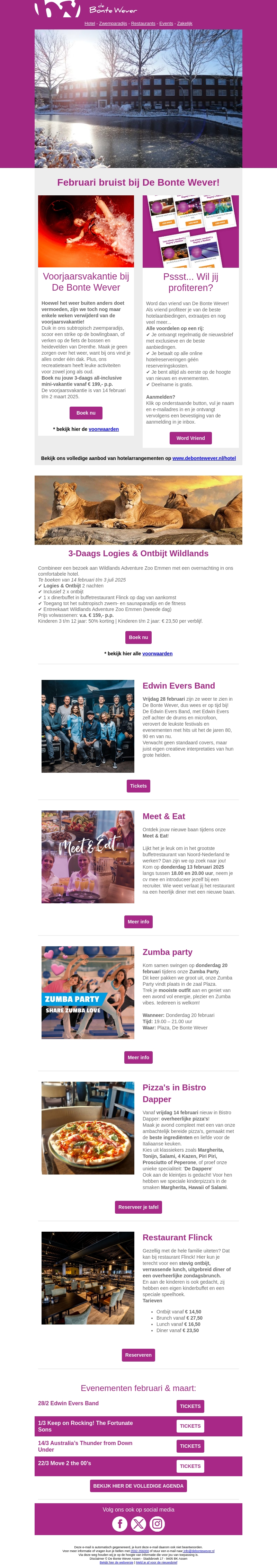This screenshot has height=1568, width=277.
Task: Open the Instagram social icon
Action: (x=157, y=1524)
